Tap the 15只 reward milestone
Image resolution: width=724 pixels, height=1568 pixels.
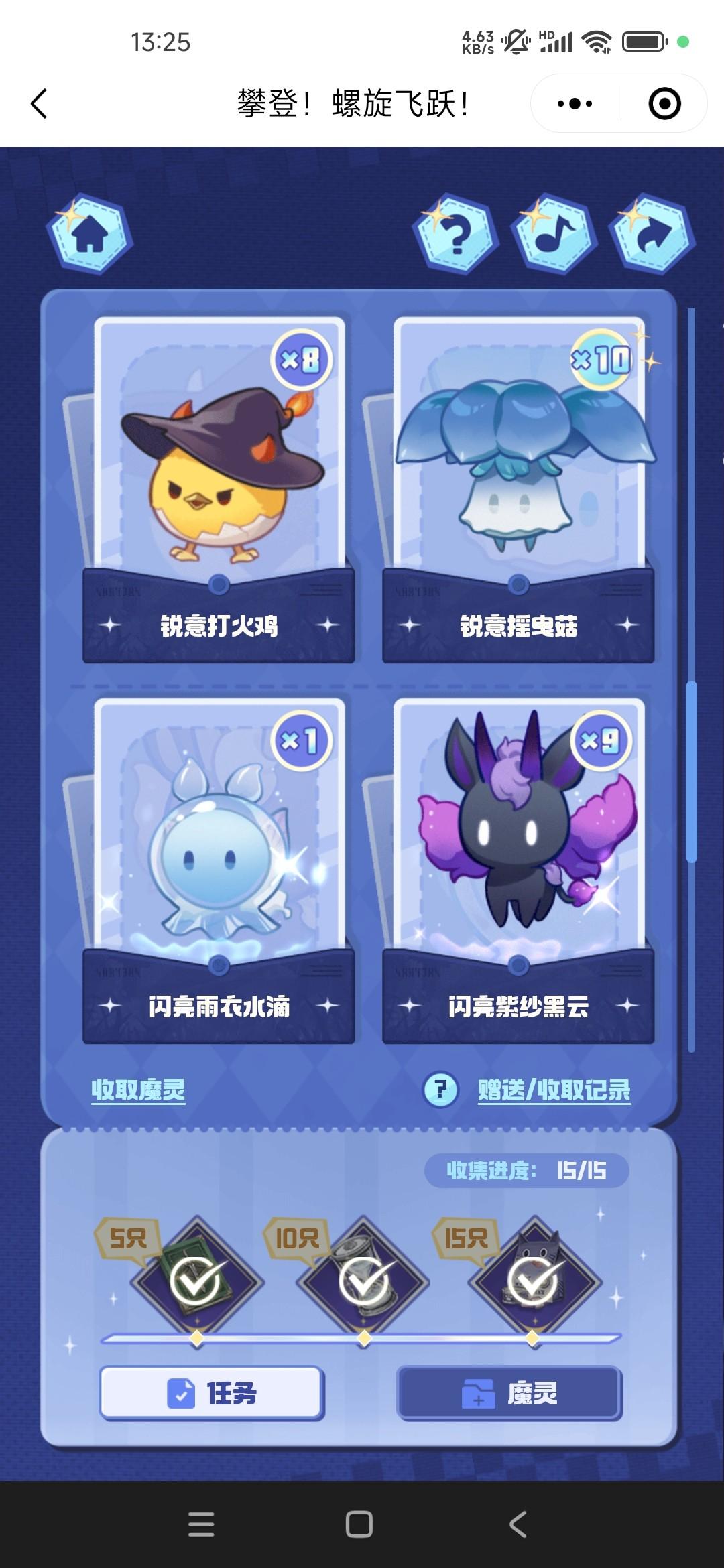pos(534,1281)
